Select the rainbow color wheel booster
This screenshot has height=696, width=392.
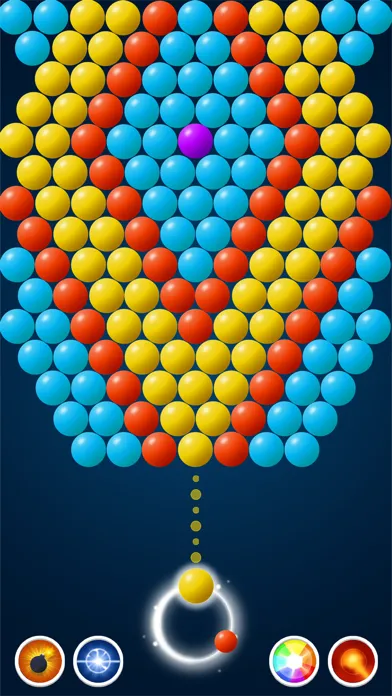294,661
